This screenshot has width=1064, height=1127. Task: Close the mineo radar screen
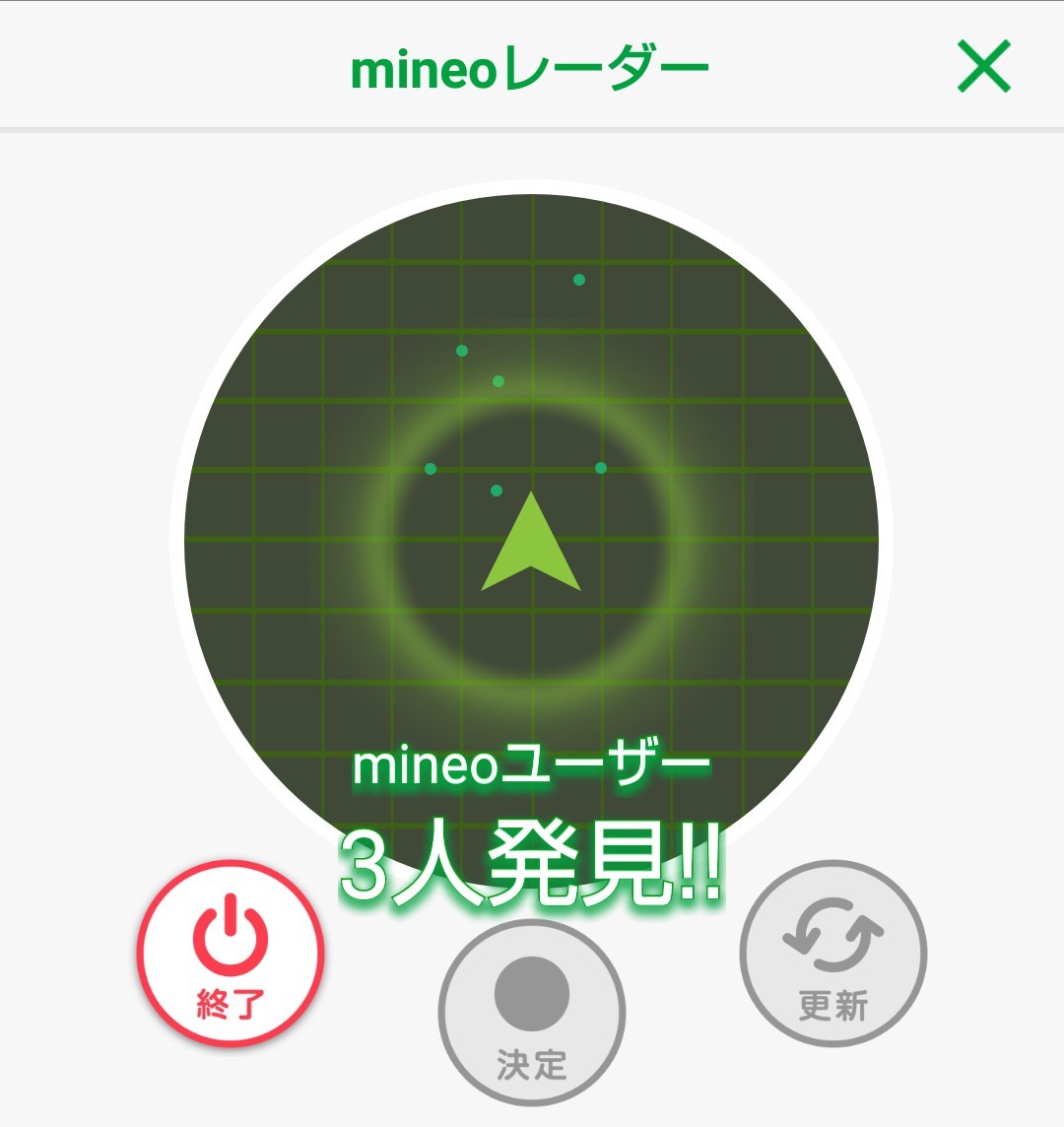984,67
